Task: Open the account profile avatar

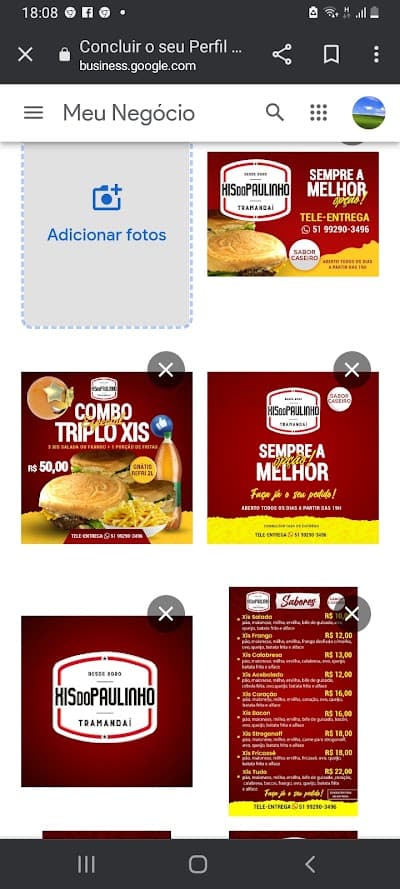Action: tap(368, 112)
